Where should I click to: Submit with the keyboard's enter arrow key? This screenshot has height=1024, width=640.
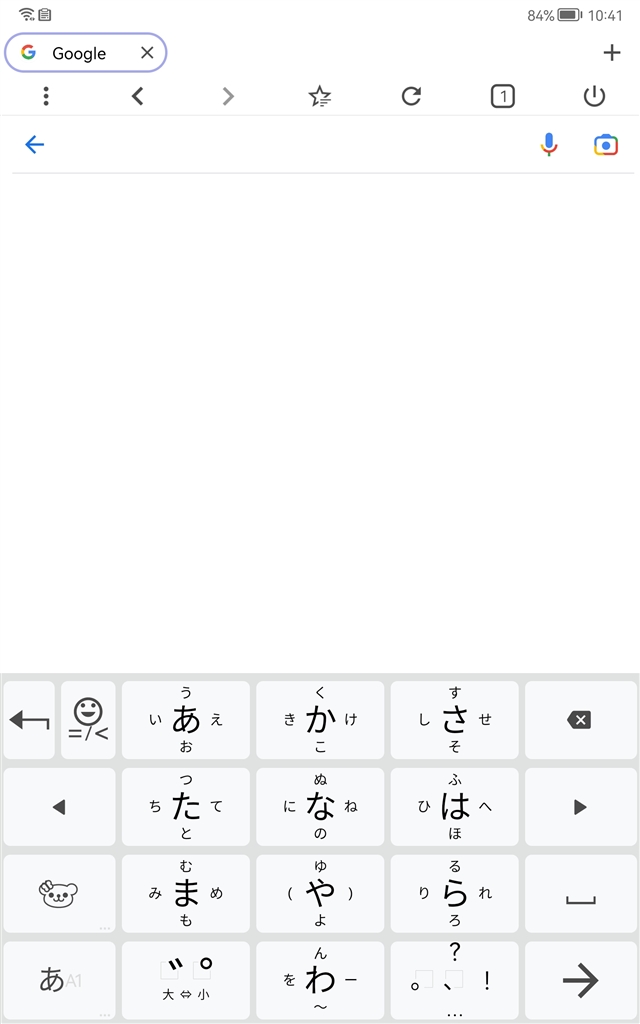coord(580,980)
